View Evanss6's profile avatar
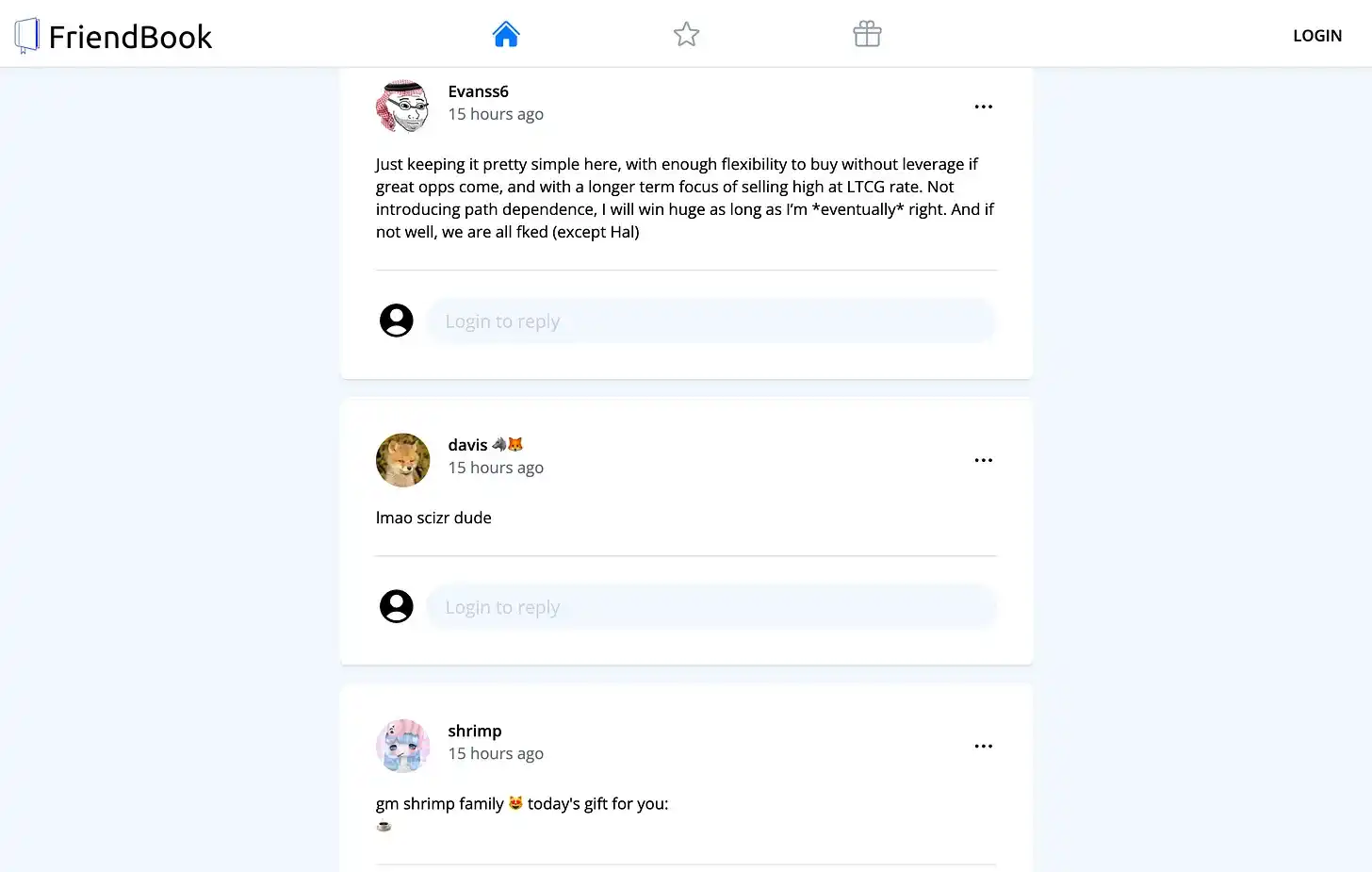1372x872 pixels. 402,106
